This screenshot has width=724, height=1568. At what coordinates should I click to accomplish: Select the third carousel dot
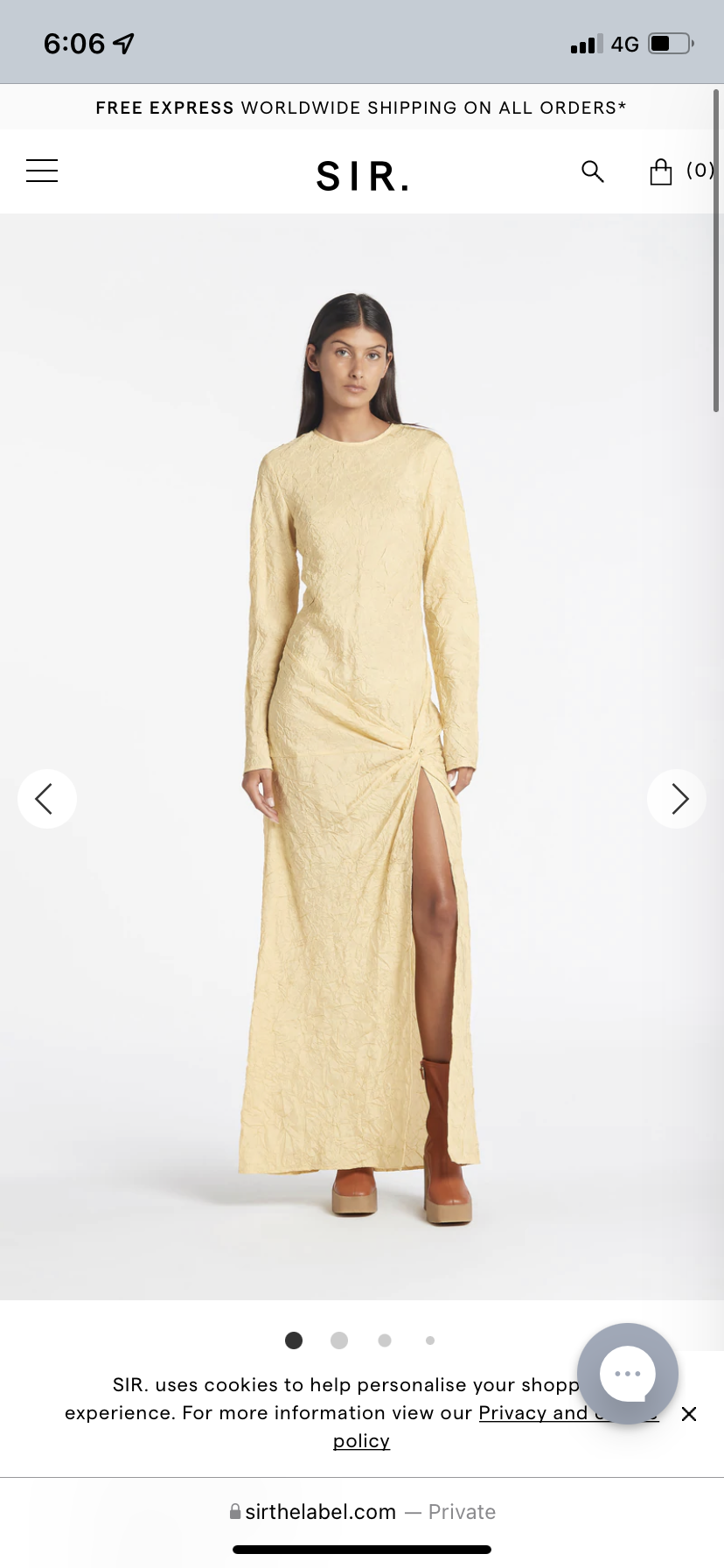pos(384,1340)
